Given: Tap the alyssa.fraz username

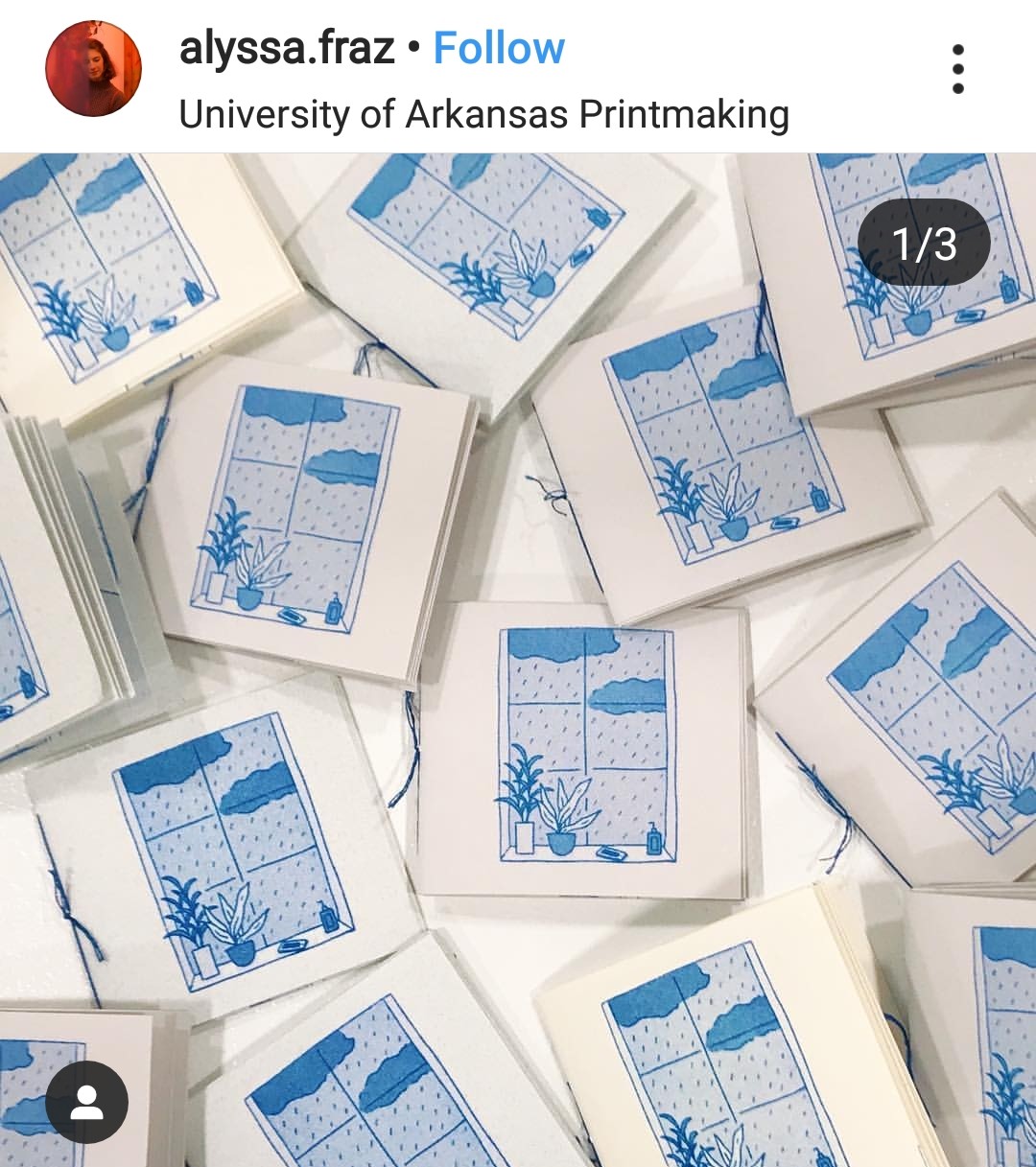Looking at the screenshot, I should pyautogui.click(x=286, y=48).
